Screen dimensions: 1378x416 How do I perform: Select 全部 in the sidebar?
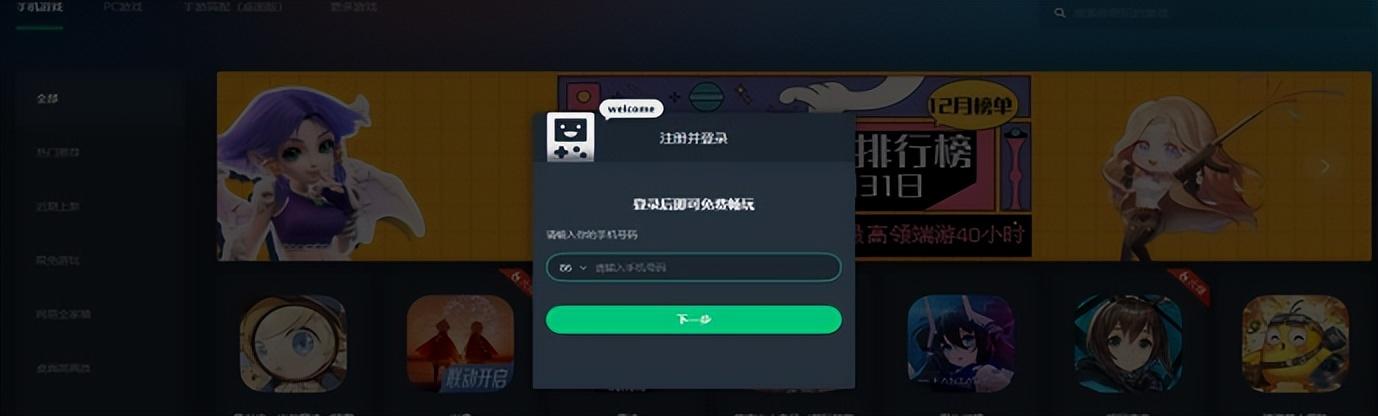[x=47, y=99]
